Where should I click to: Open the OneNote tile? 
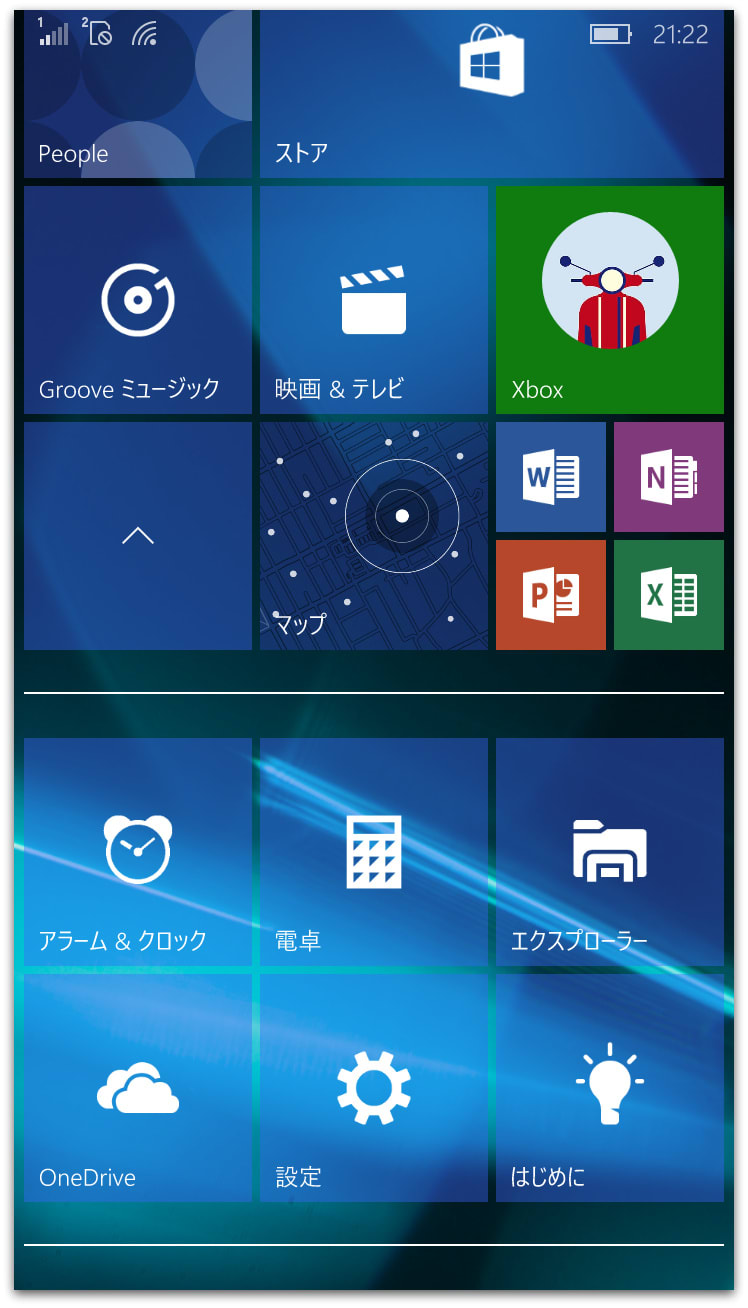(x=668, y=477)
